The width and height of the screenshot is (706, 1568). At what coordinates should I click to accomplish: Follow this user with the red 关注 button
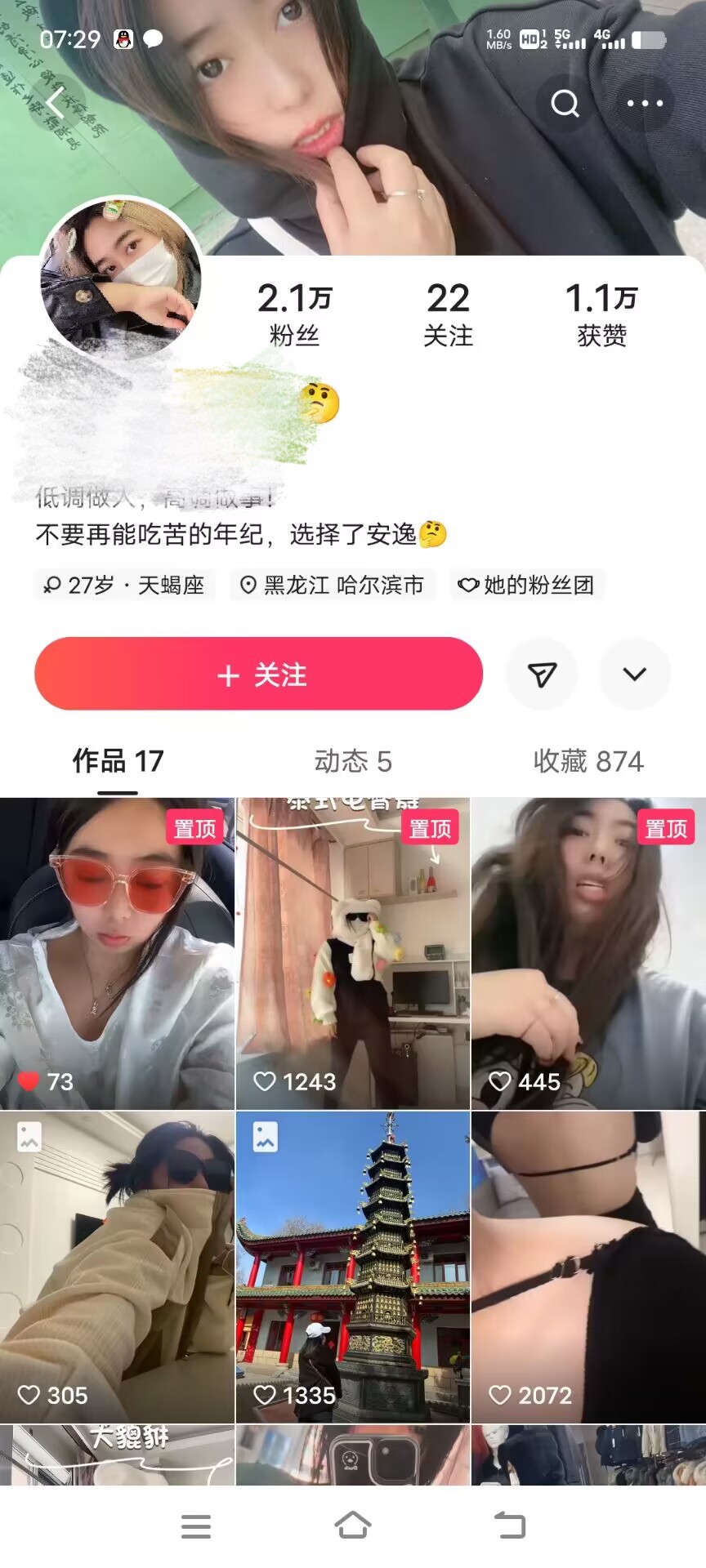(258, 675)
